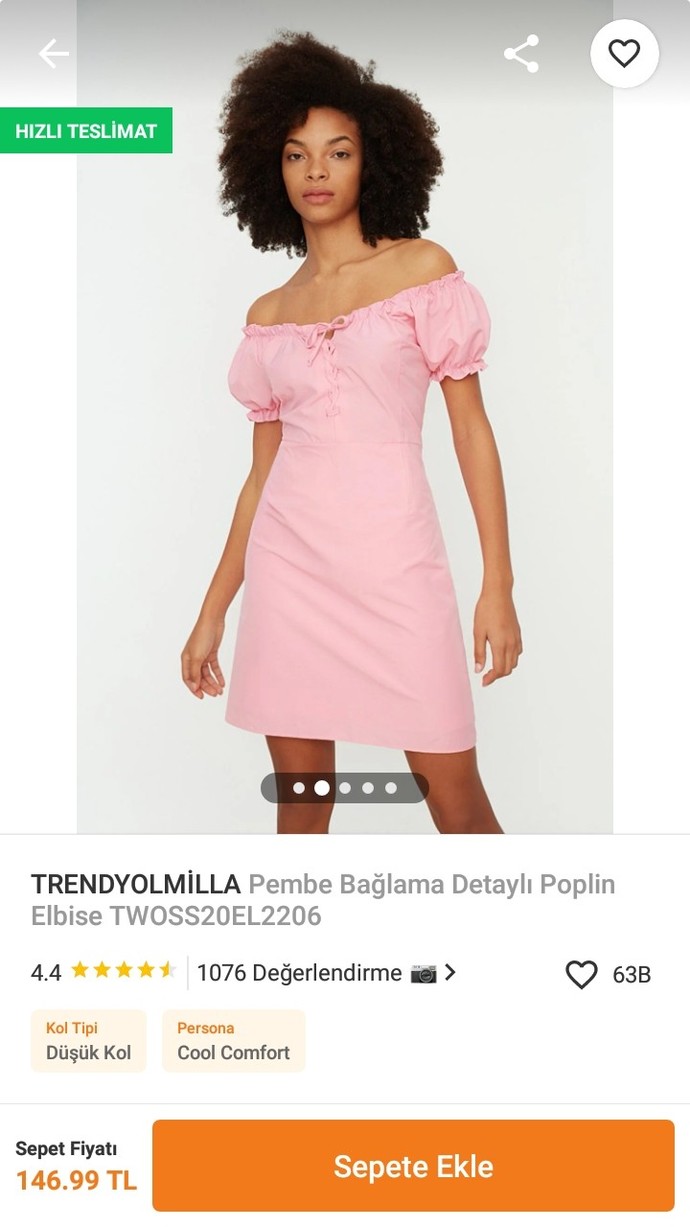Open the 1076 Değerlendirme reviews
The height and width of the screenshot is (1227, 690).
point(326,973)
